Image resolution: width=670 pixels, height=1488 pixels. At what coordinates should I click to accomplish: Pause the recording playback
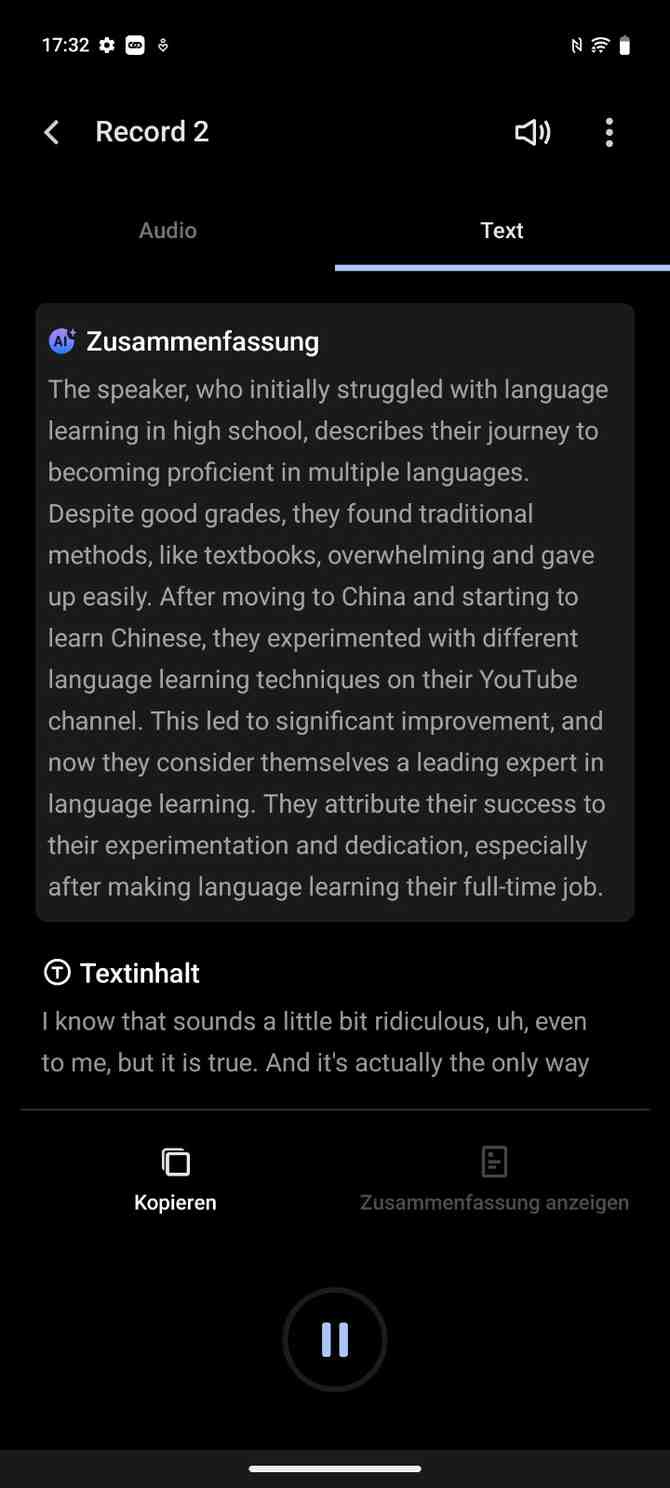(x=335, y=1339)
